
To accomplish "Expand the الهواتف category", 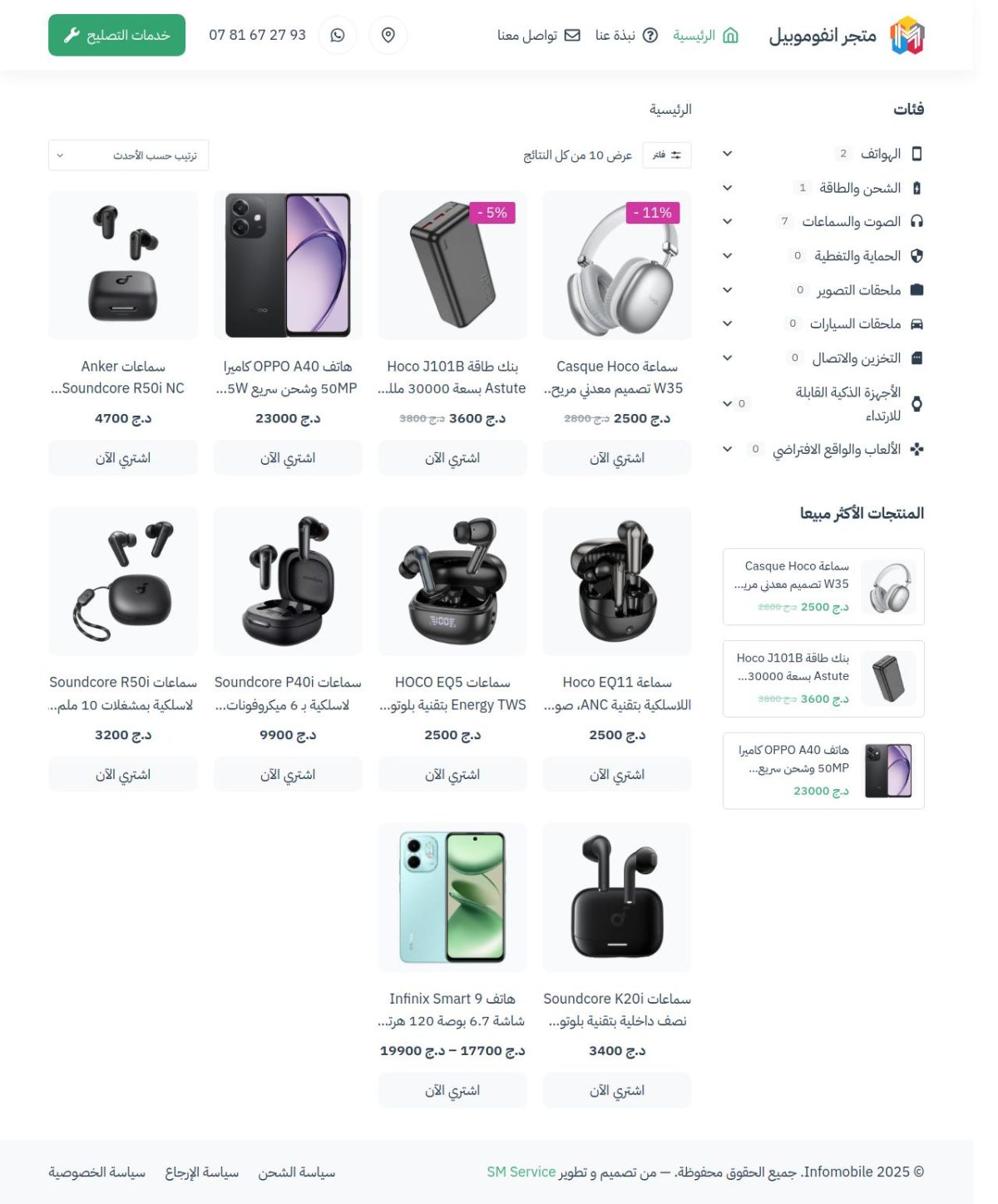I will (727, 154).
